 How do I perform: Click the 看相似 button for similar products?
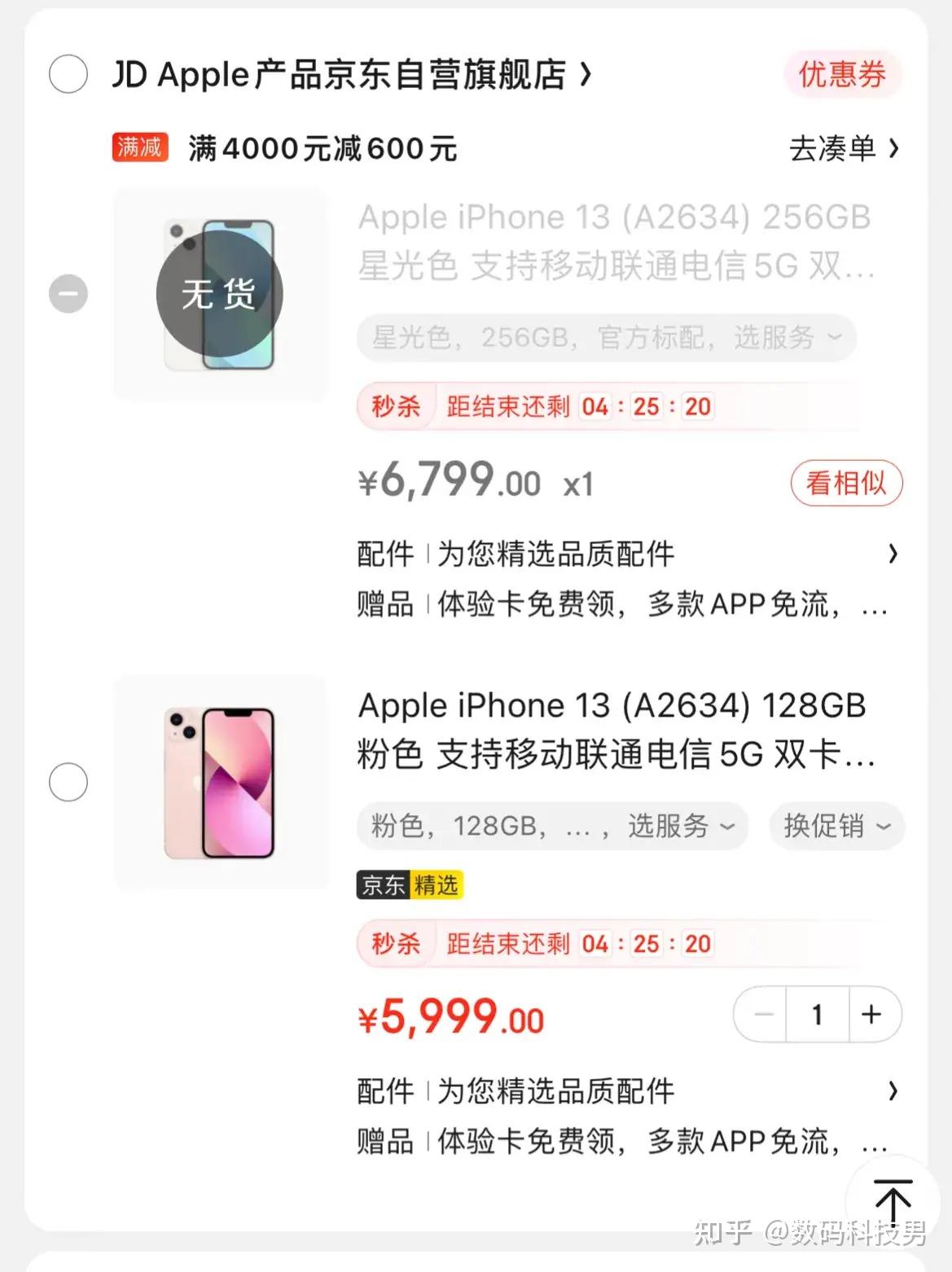[846, 483]
